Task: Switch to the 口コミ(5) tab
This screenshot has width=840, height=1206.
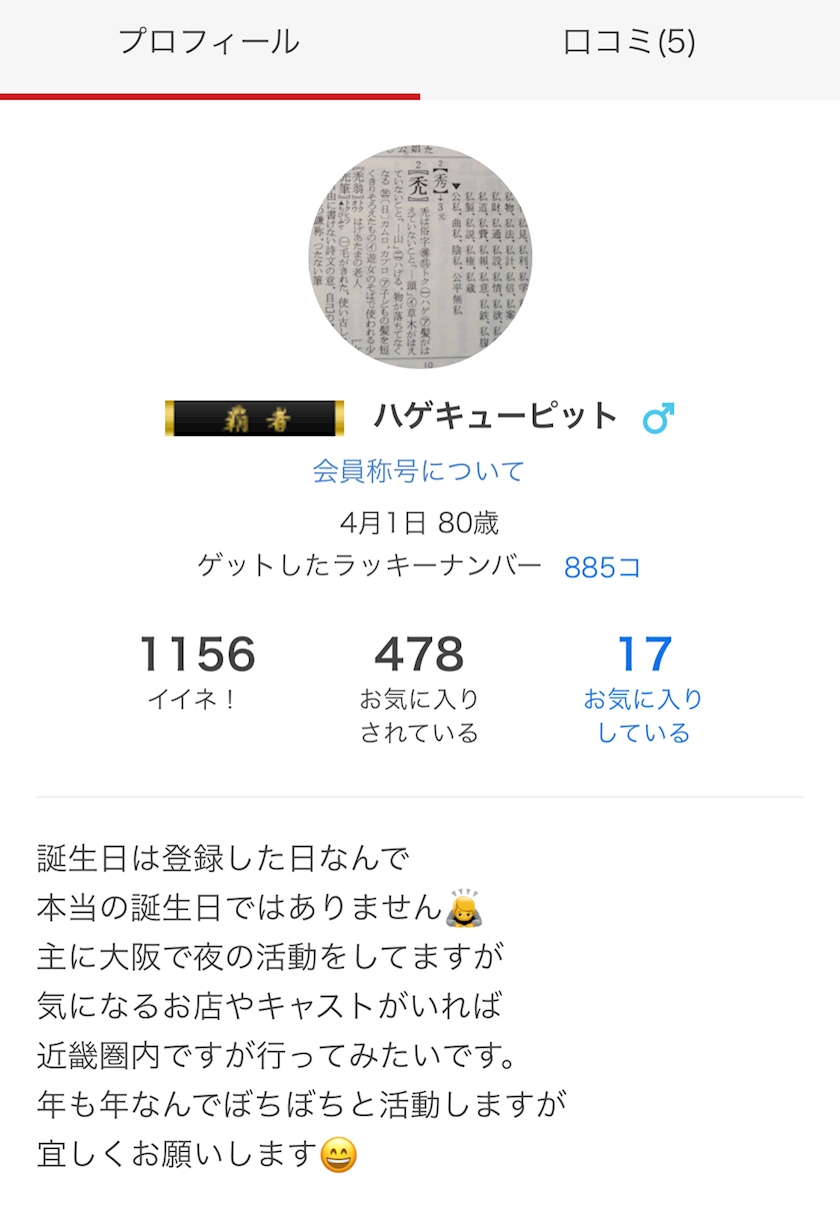Action: 630,47
